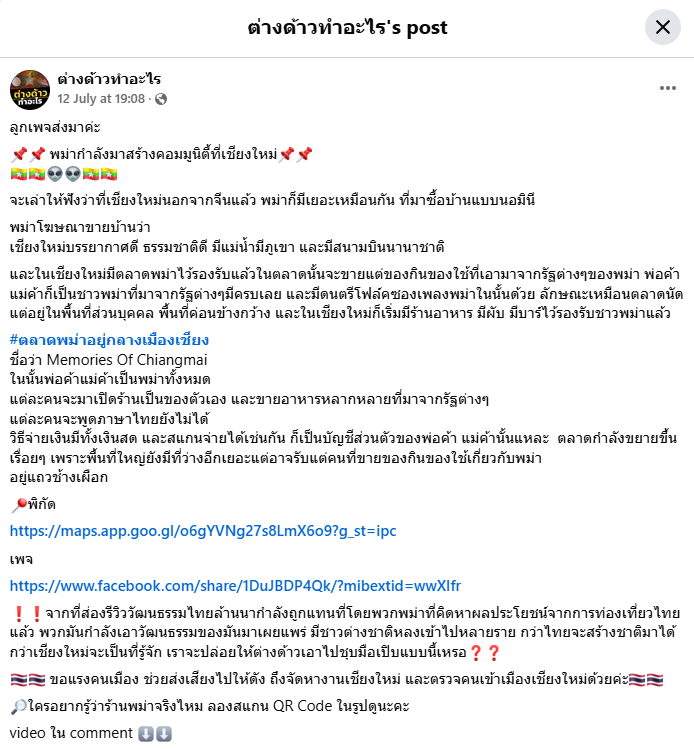Close the post dialog

click(x=663, y=28)
